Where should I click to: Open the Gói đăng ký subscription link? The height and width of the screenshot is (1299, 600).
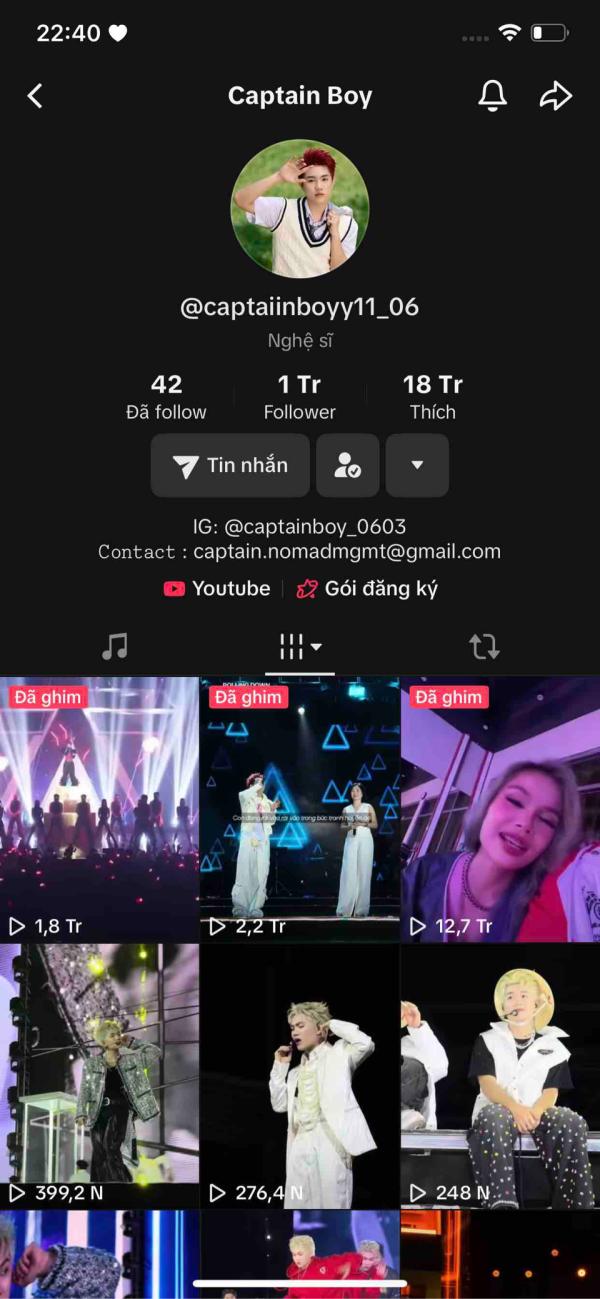(x=367, y=588)
